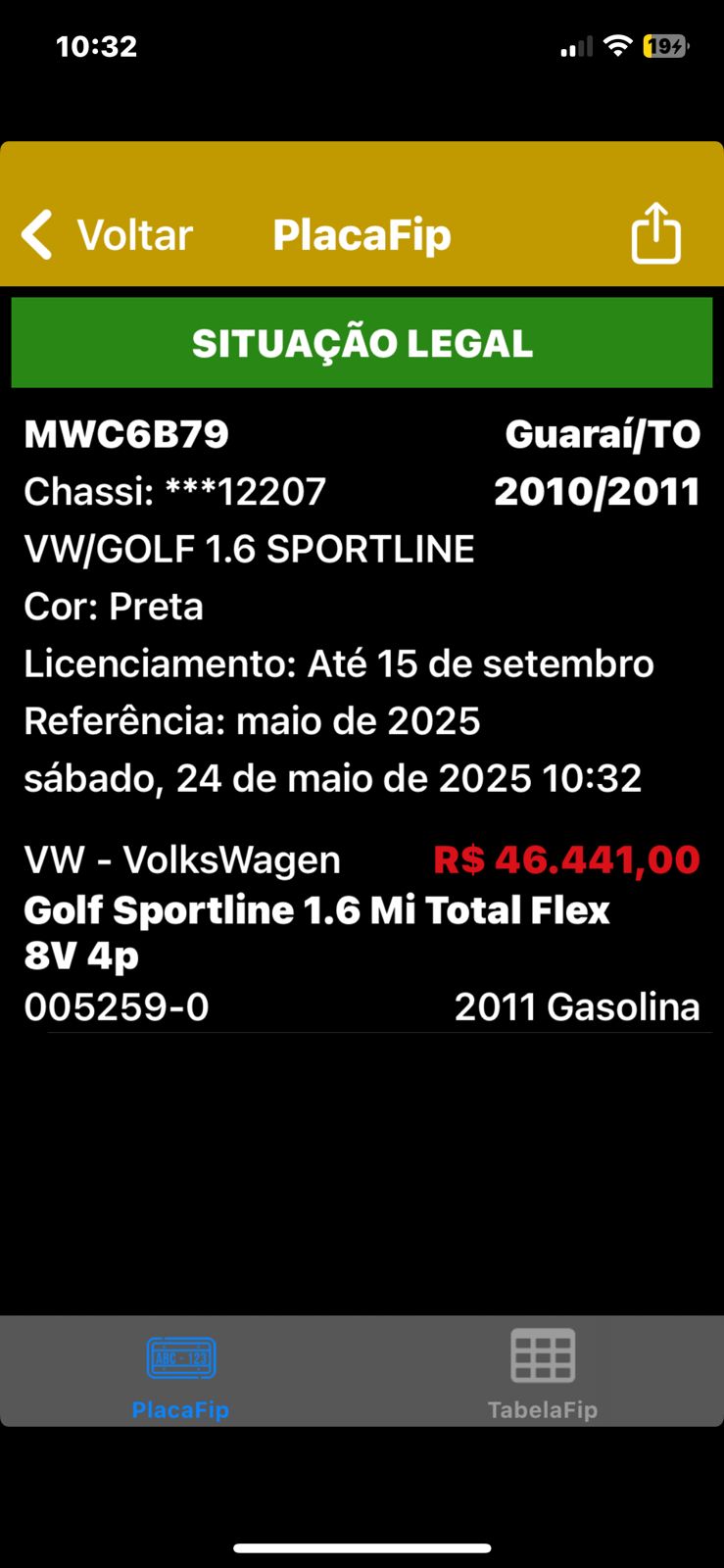This screenshot has height=1568, width=724.
Task: Tap the Chassi ***12207 field
Action: pyautogui.click(x=173, y=491)
